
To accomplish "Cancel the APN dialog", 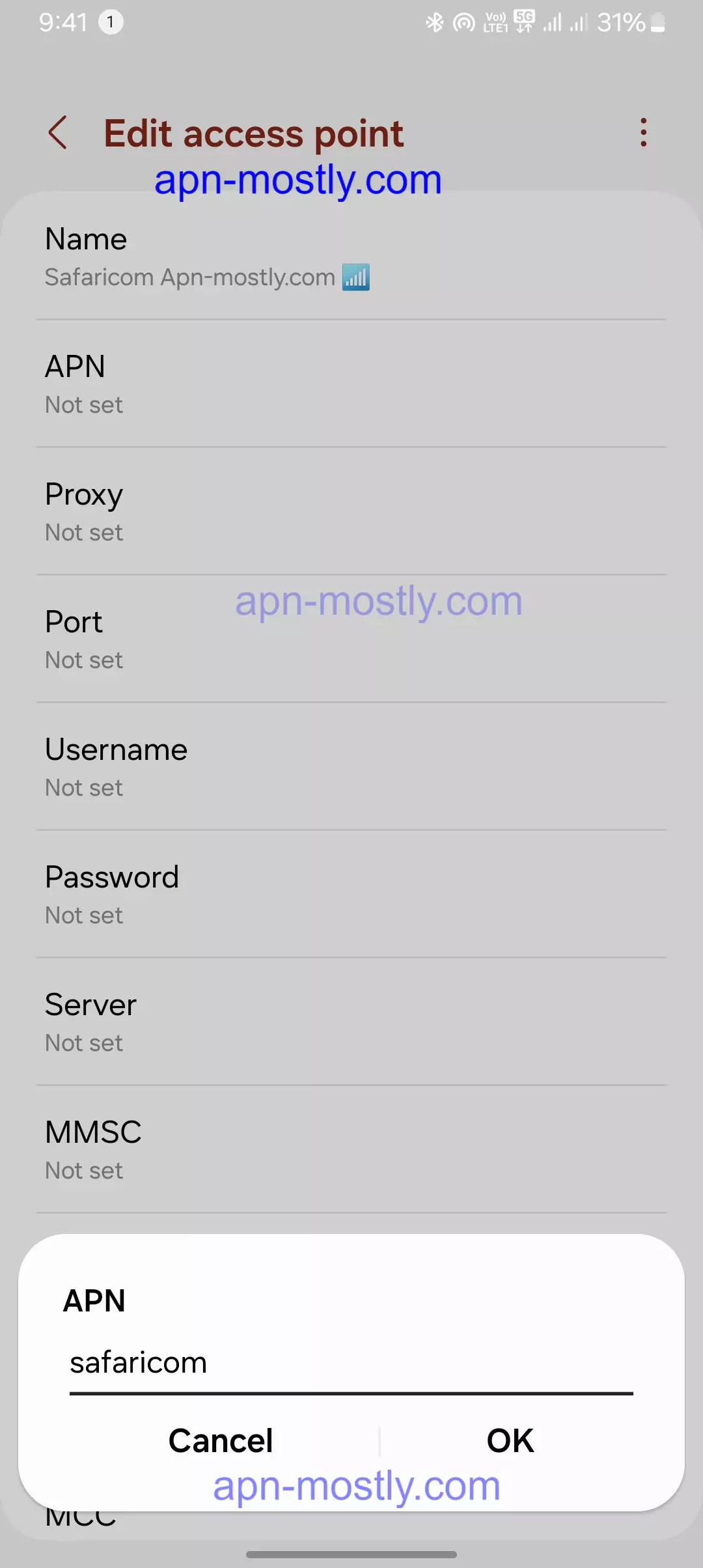I will (220, 1440).
